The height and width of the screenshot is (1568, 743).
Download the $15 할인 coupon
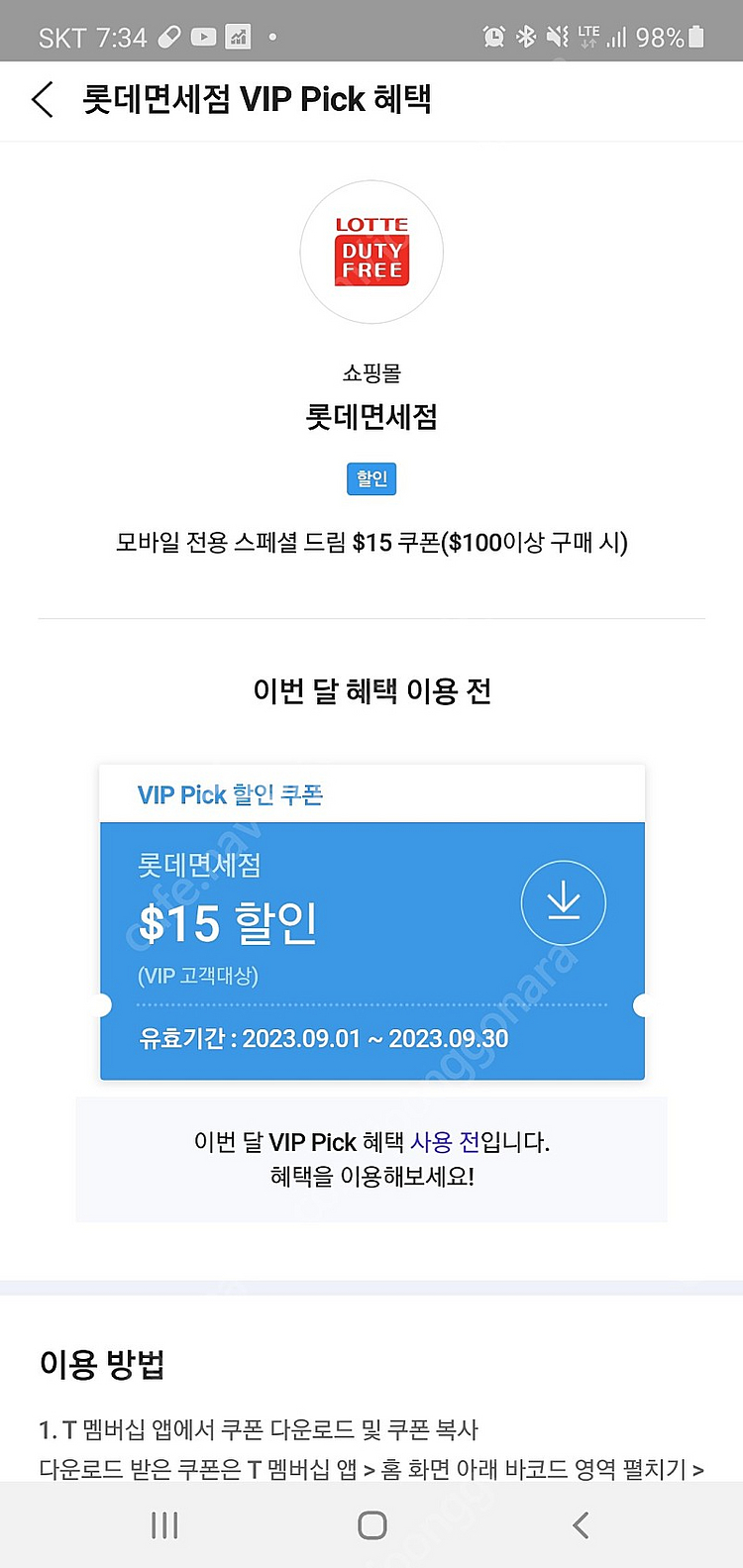coord(563,902)
